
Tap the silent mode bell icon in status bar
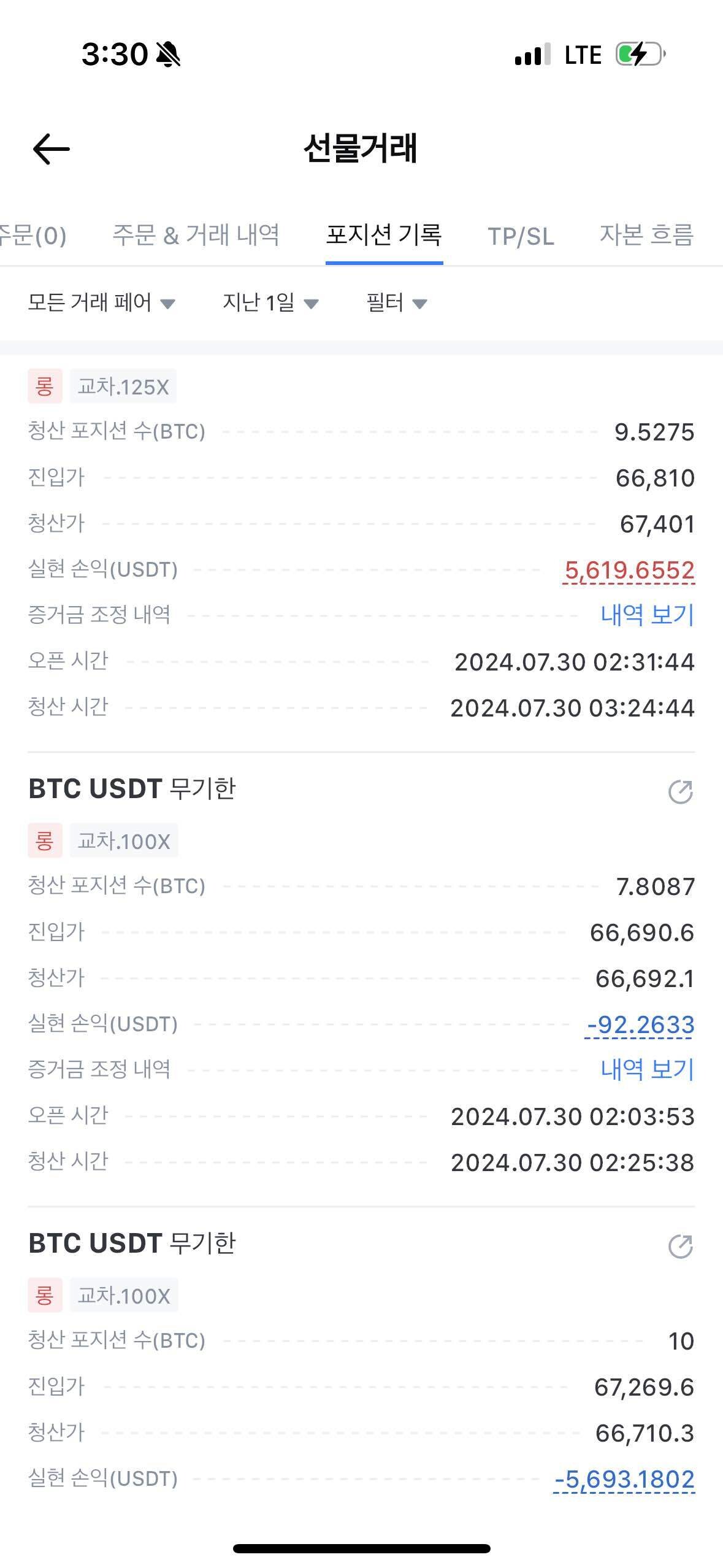pos(169,54)
